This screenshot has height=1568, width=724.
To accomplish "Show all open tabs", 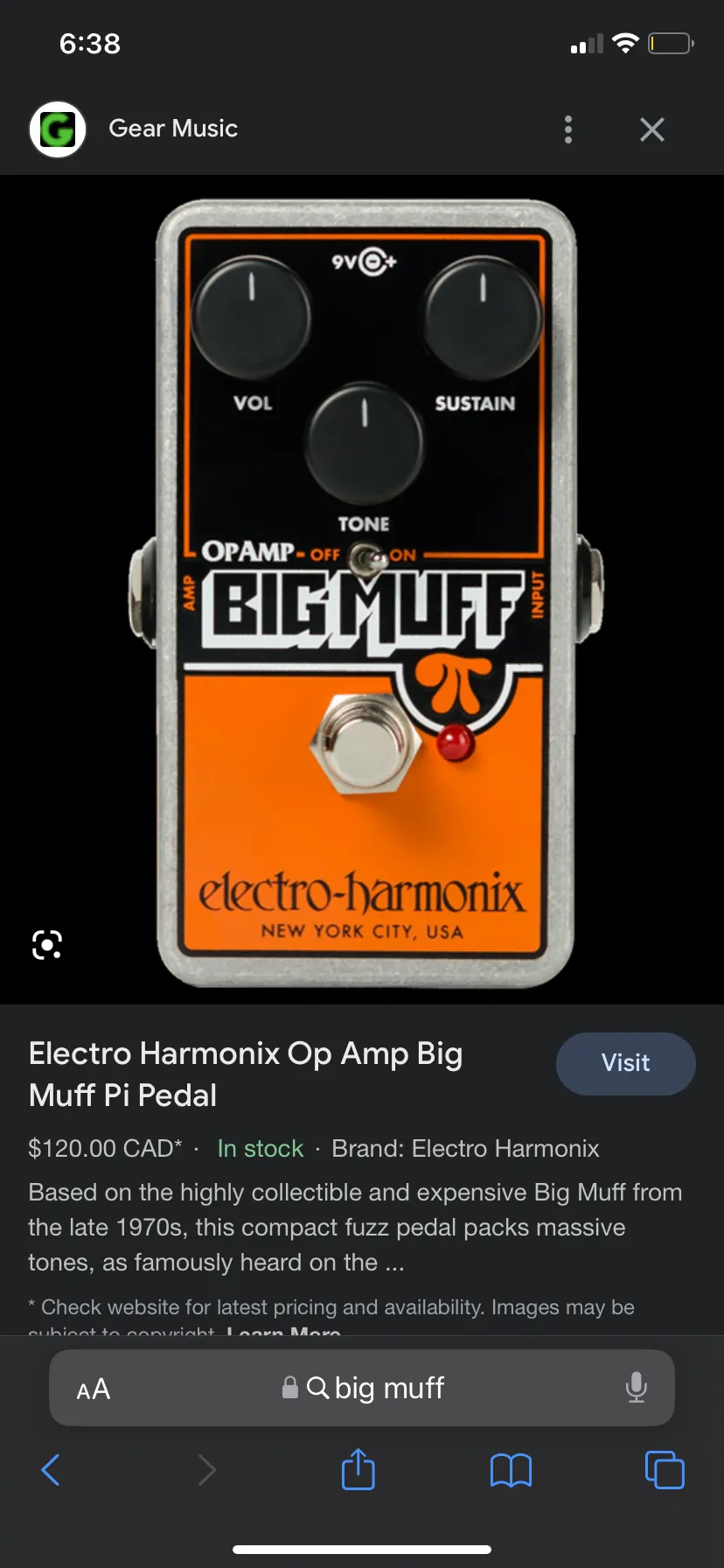I will [664, 1470].
